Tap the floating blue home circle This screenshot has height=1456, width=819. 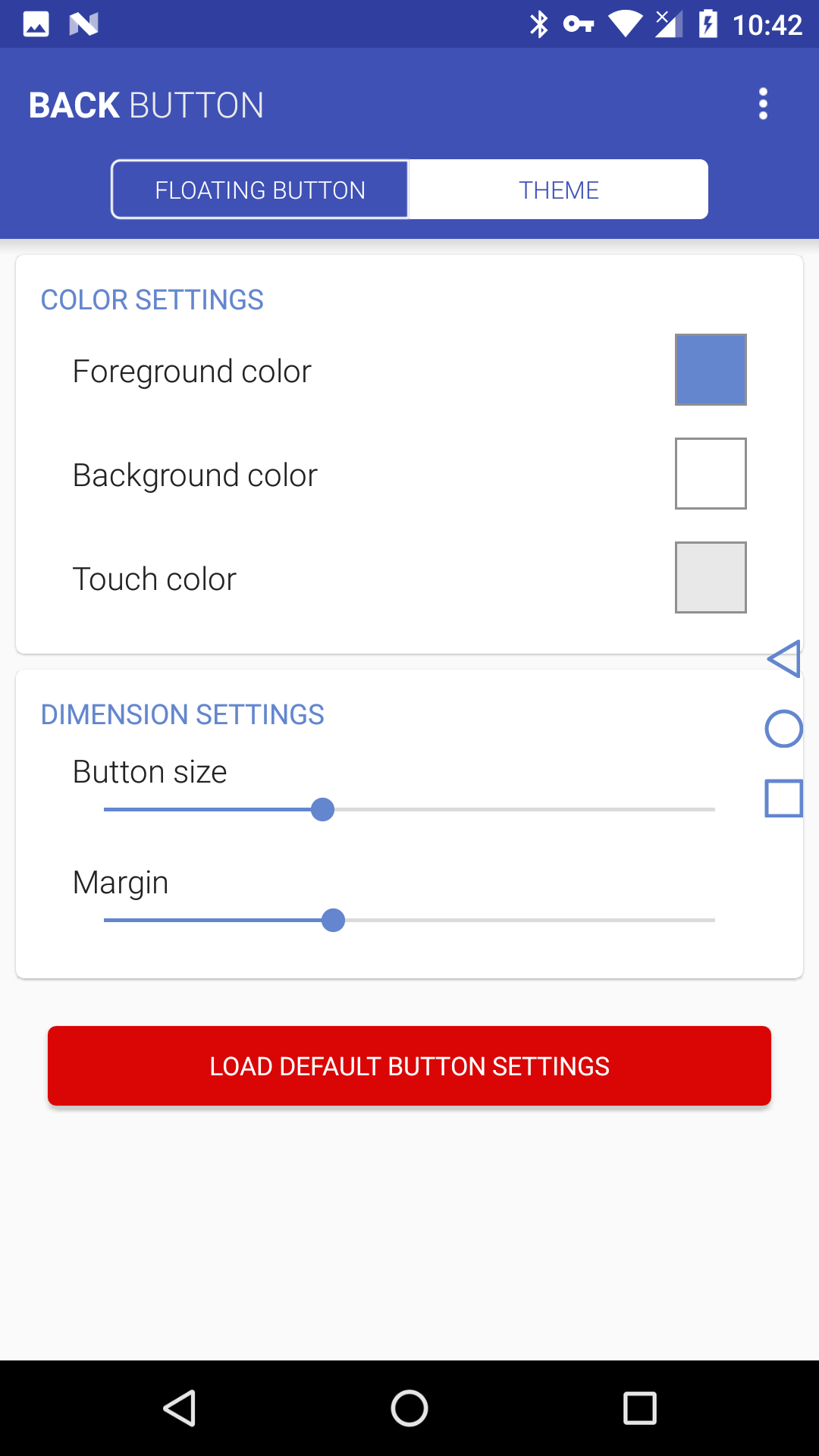pos(784,729)
